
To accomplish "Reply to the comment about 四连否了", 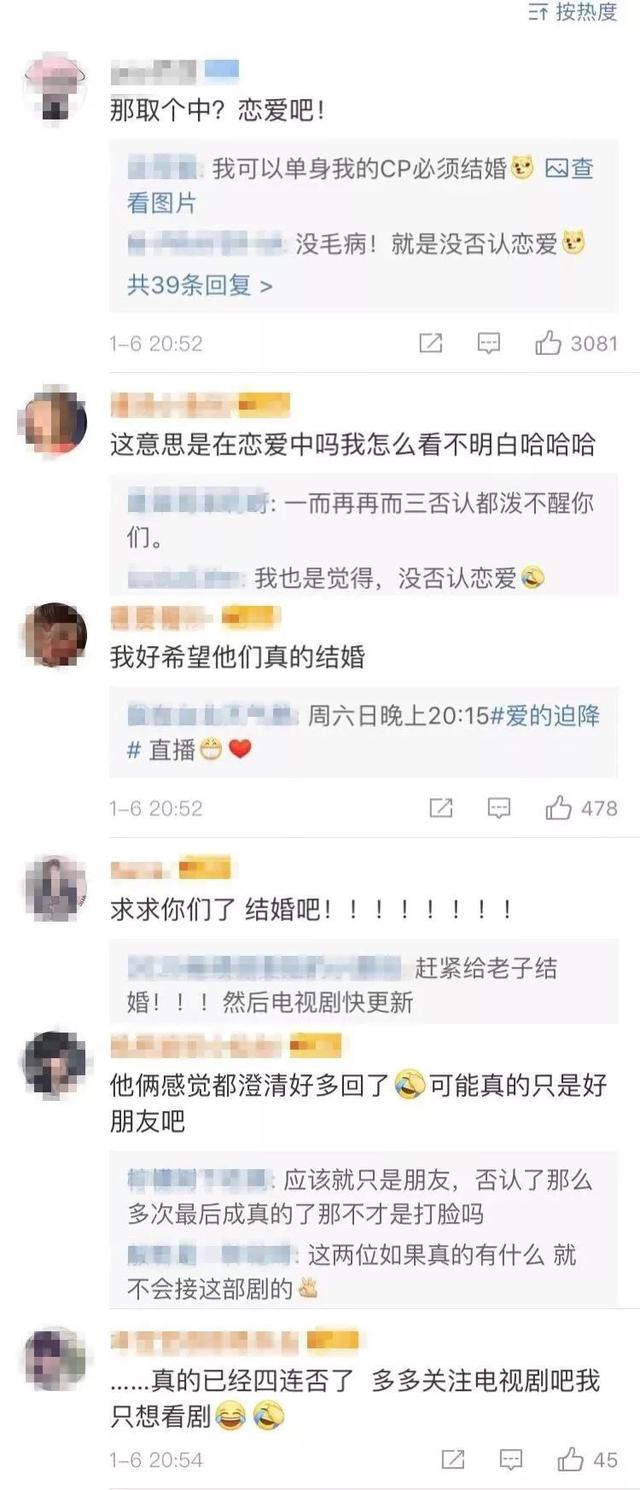I will 511,1460.
